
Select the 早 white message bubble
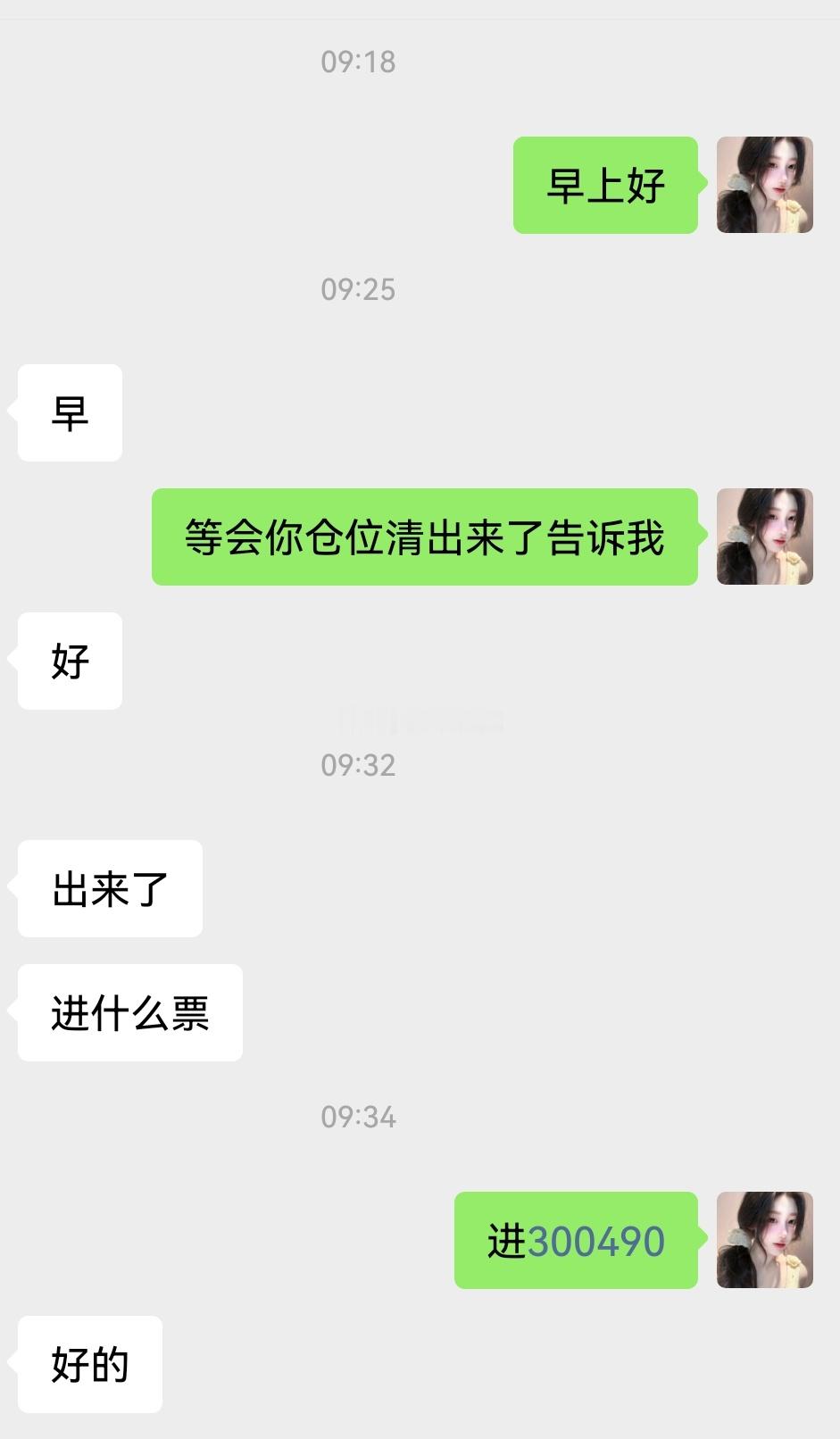tap(69, 412)
